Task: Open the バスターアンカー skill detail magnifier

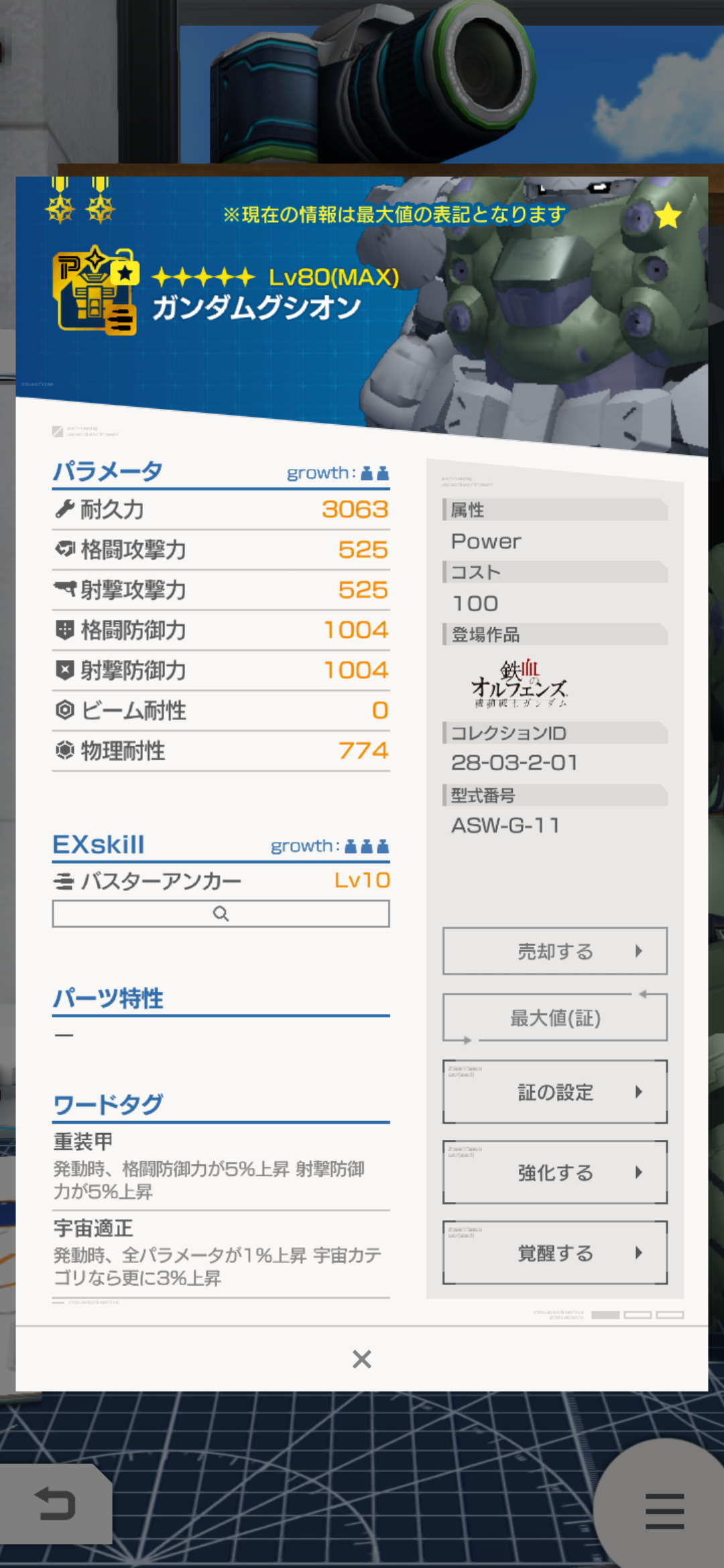Action: pos(221,914)
